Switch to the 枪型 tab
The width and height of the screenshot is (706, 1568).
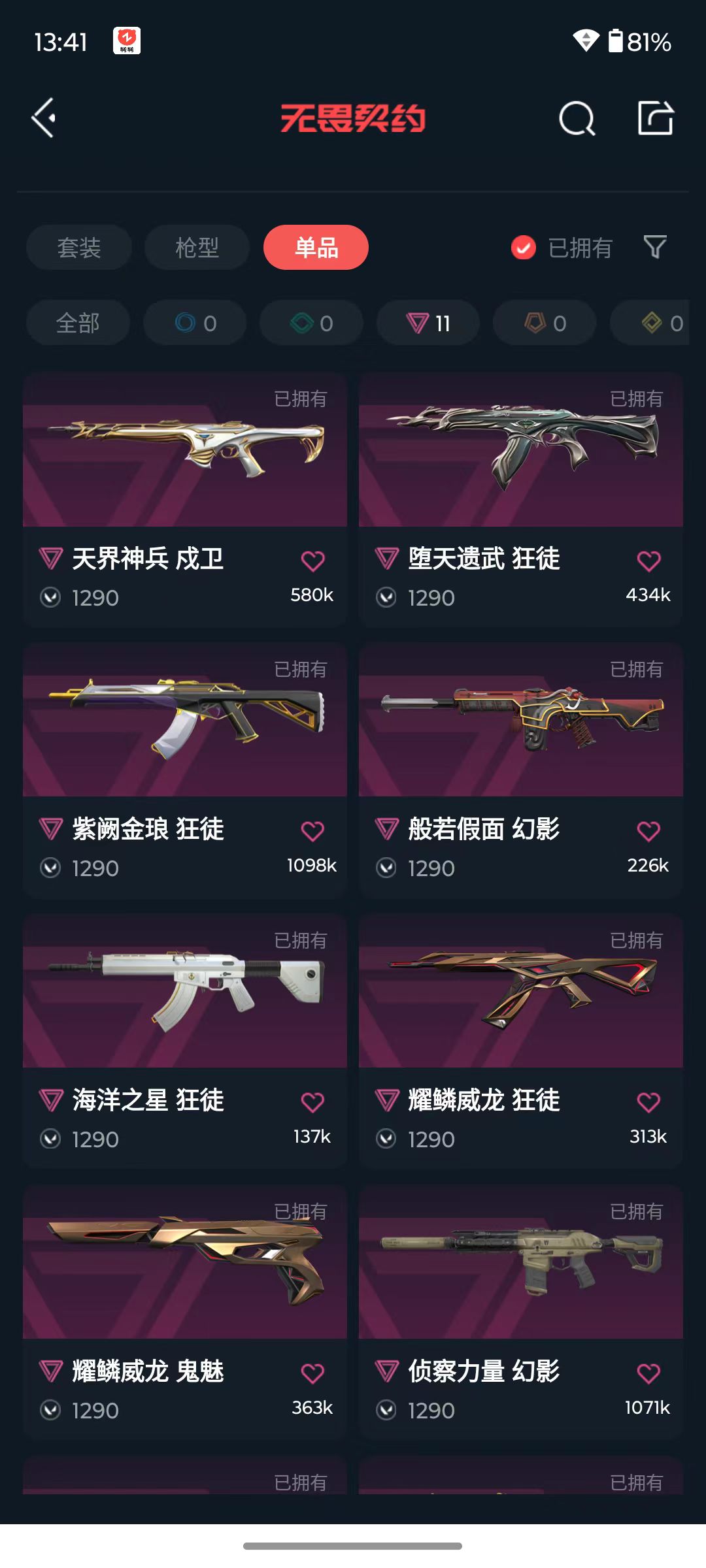tap(197, 248)
